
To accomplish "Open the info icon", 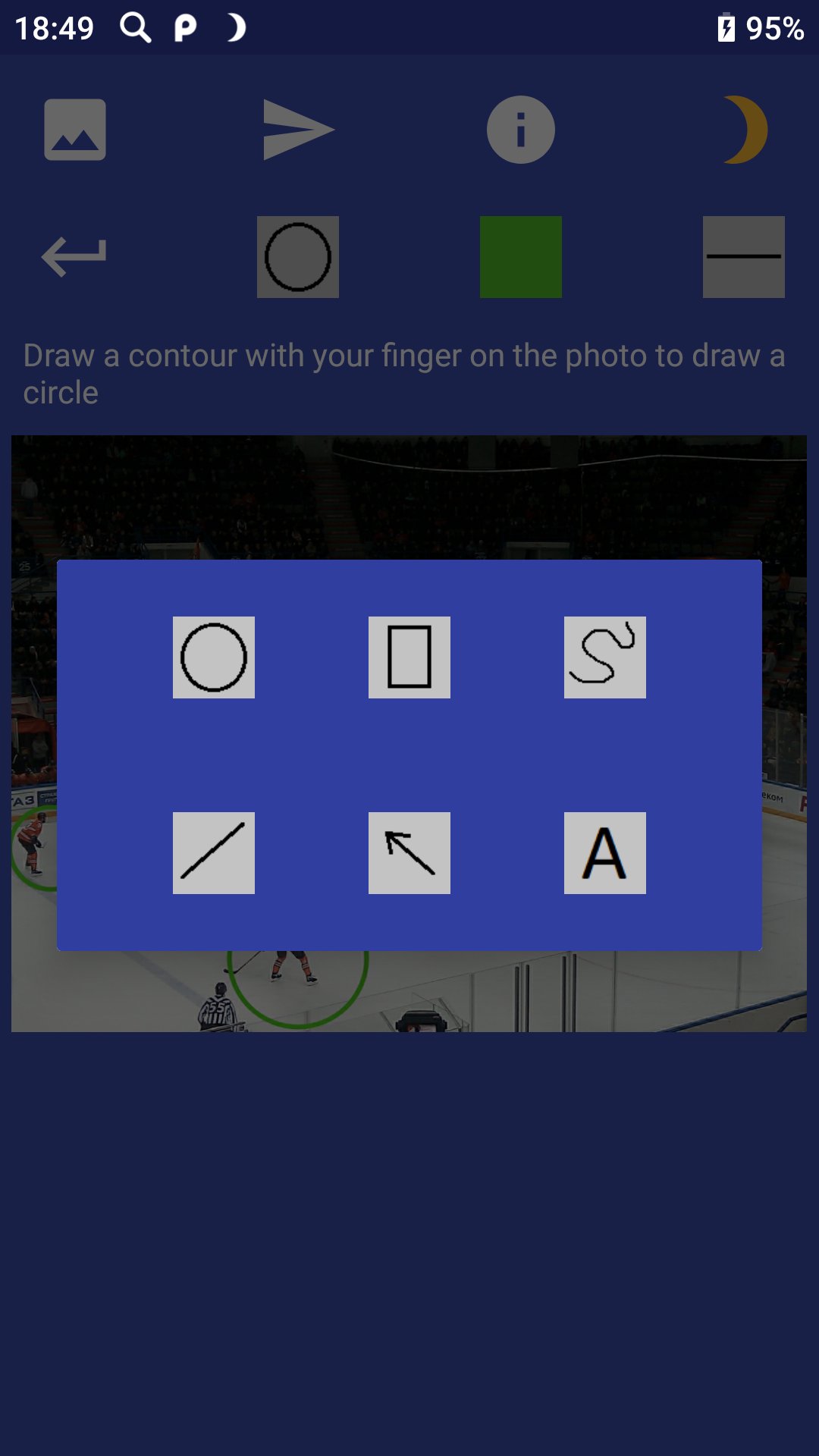I will tap(521, 130).
